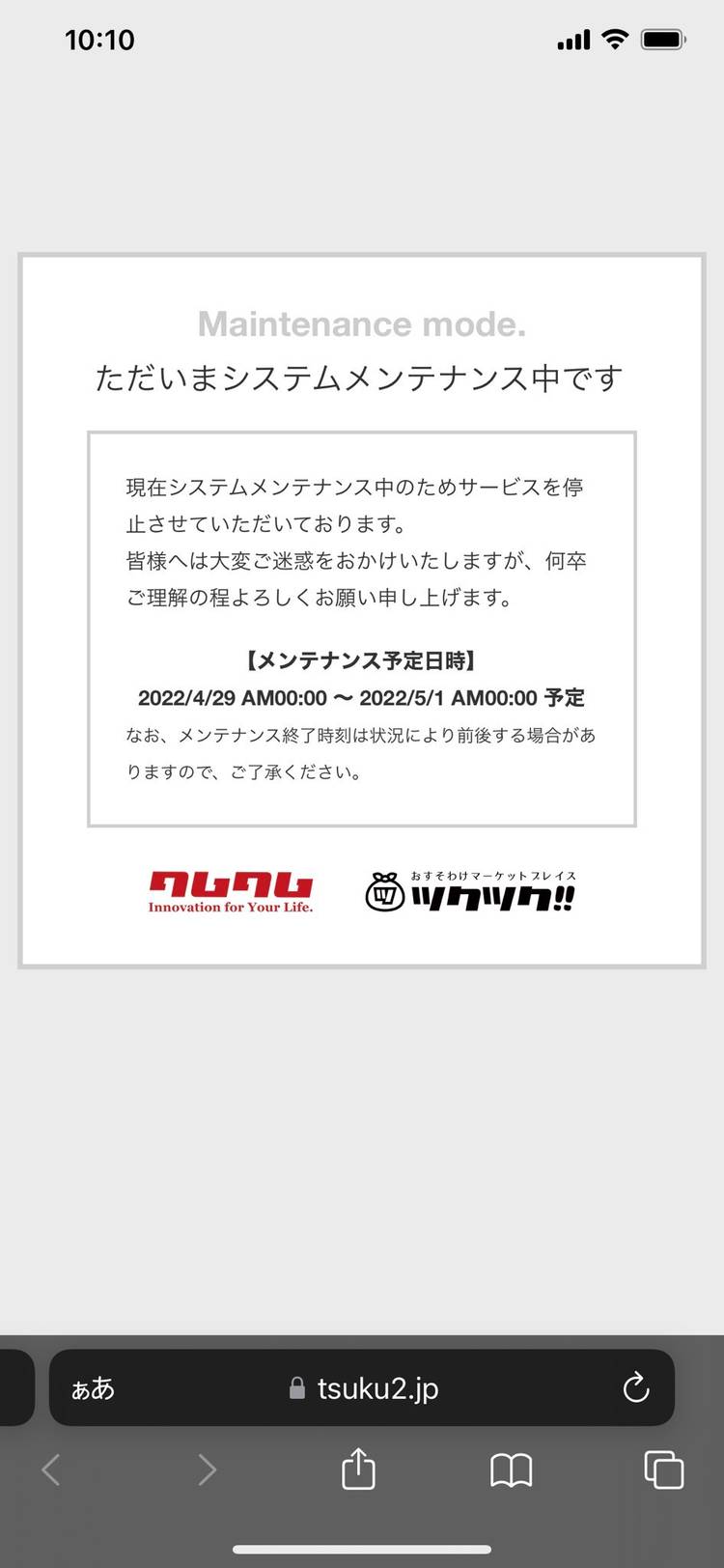Share this page via share sheet

tap(358, 1470)
